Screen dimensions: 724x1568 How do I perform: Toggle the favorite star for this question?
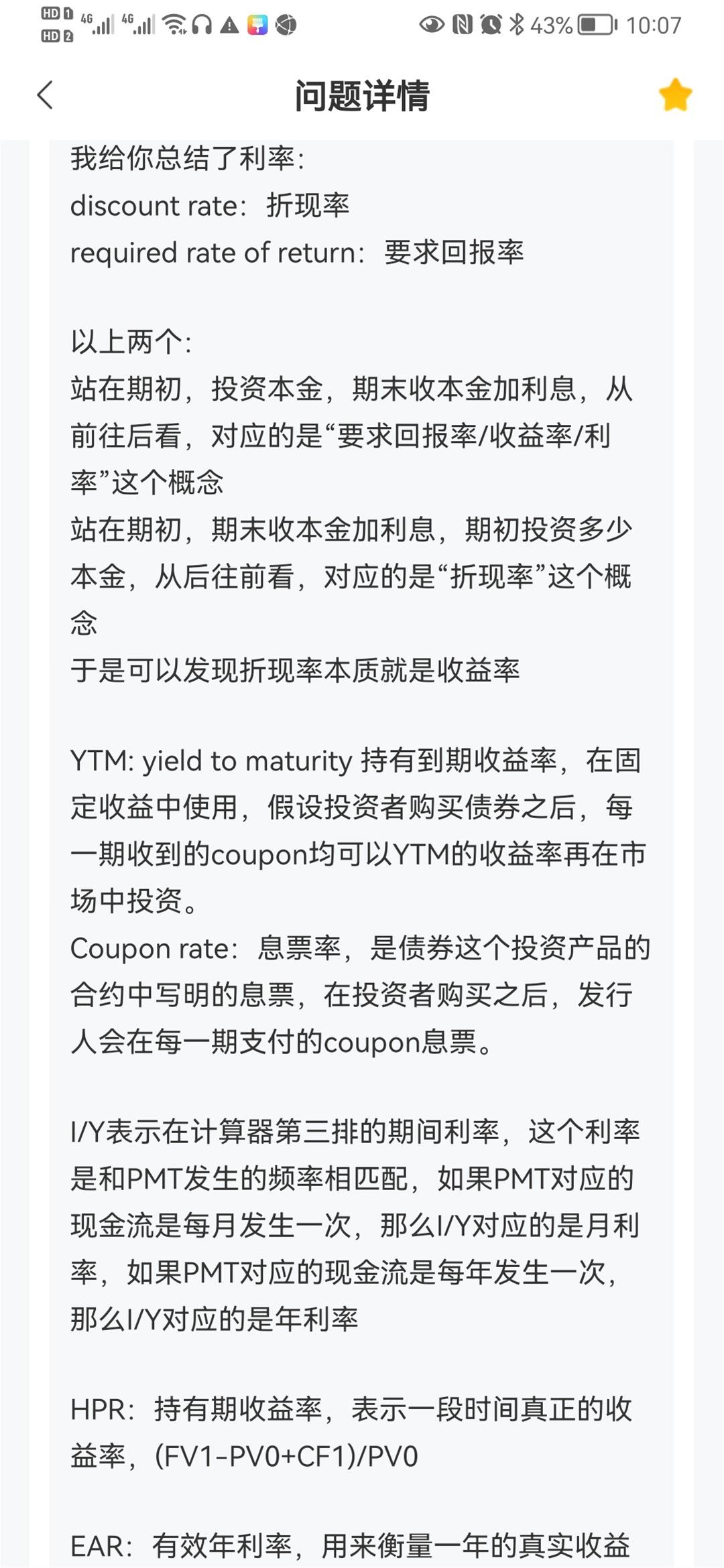click(x=675, y=94)
